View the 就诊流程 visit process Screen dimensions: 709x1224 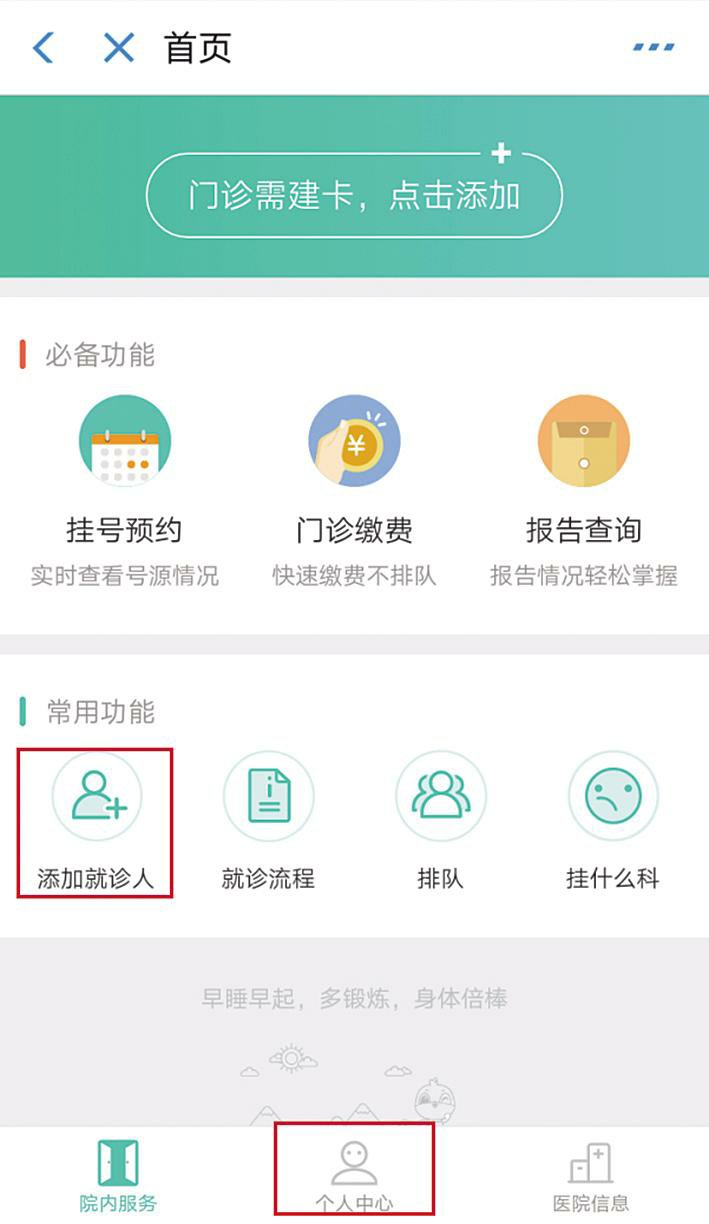coord(268,822)
